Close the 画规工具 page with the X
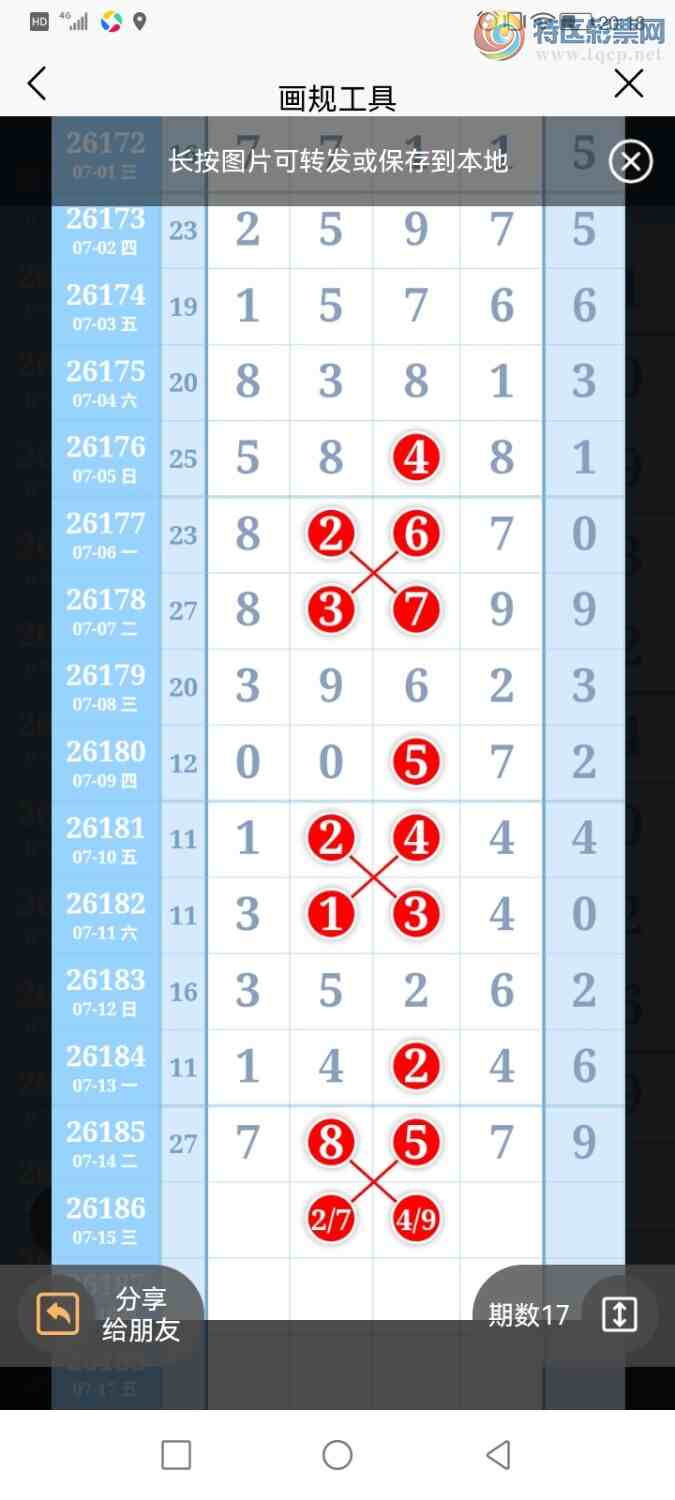This screenshot has width=675, height=1500. click(x=629, y=84)
